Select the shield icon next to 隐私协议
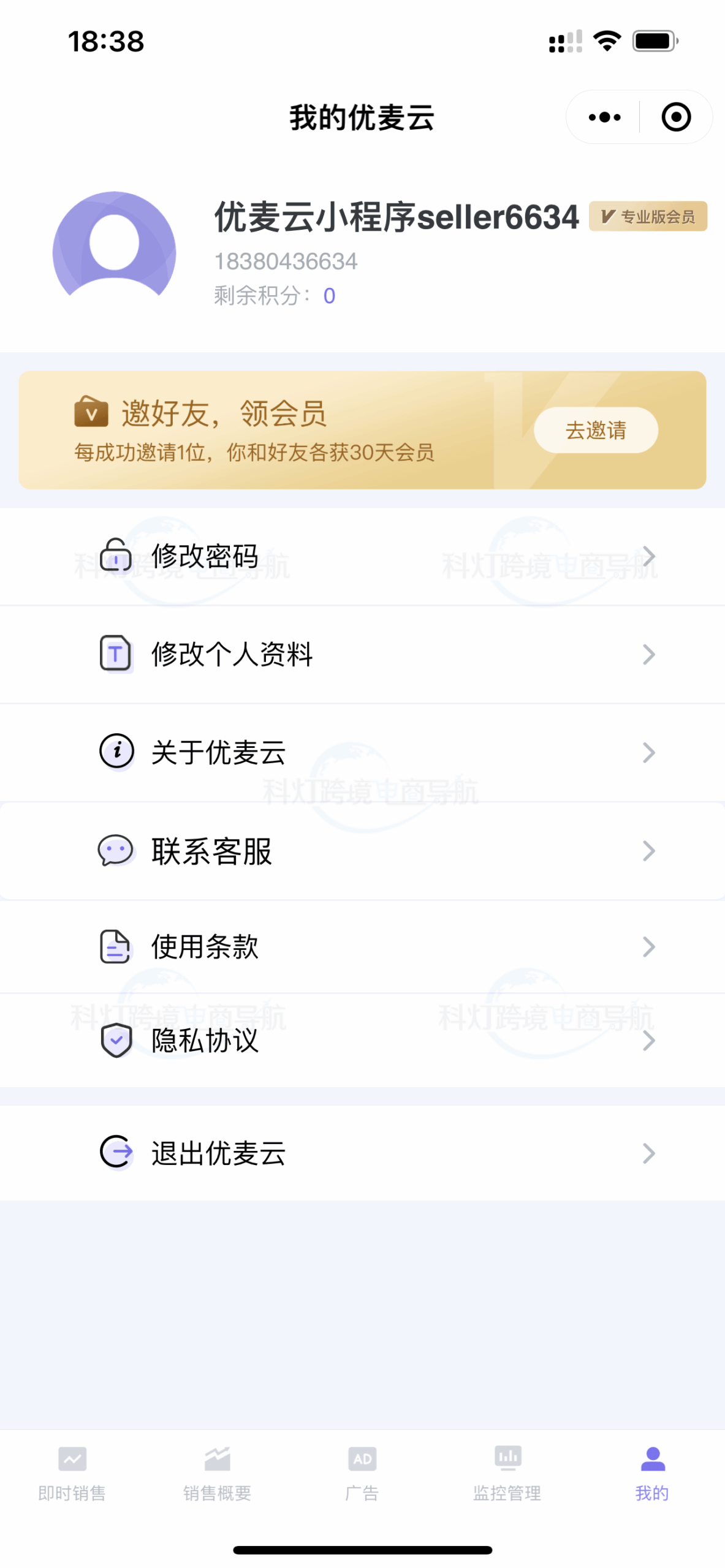Screen dimensions: 725x1568 [x=116, y=1041]
